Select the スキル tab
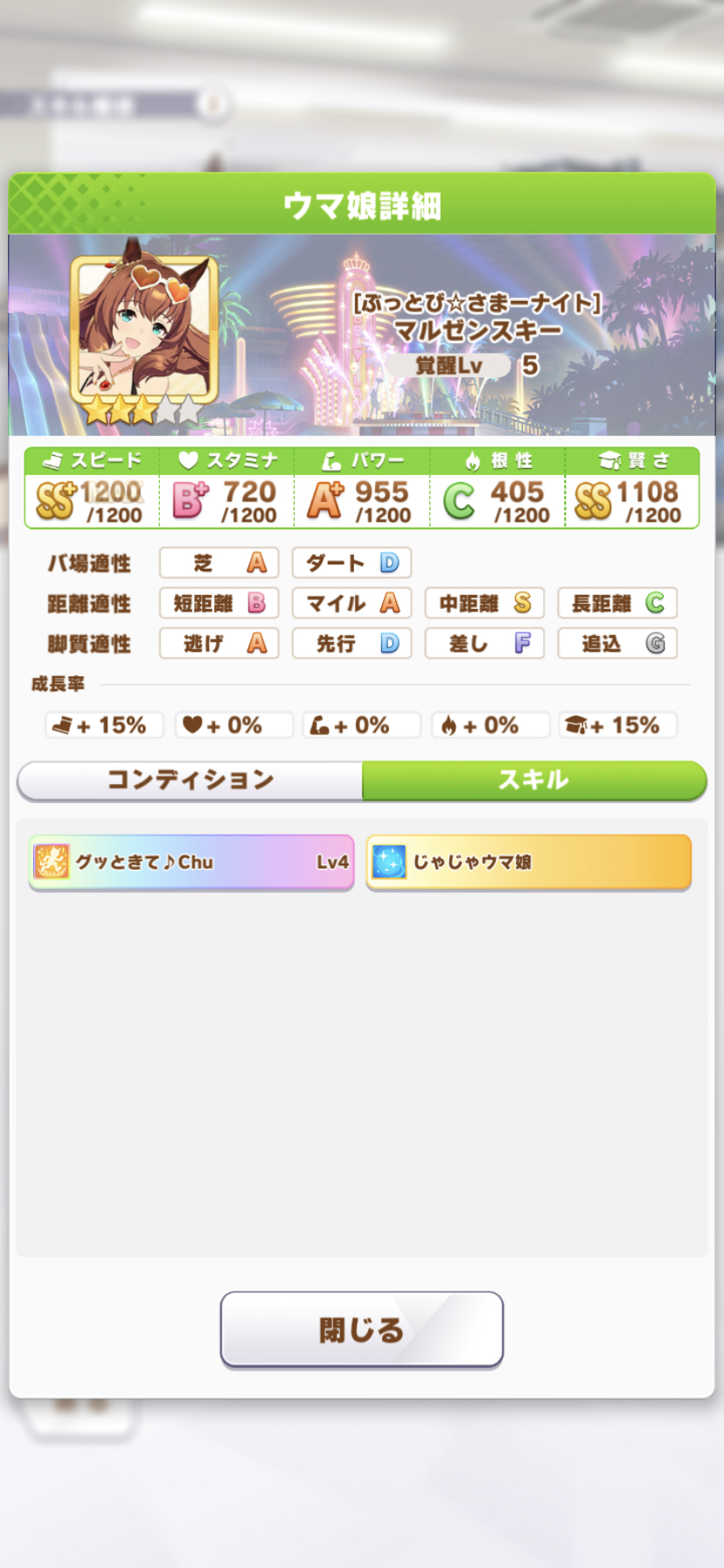Viewport: 724px width, 1568px height. click(x=533, y=780)
